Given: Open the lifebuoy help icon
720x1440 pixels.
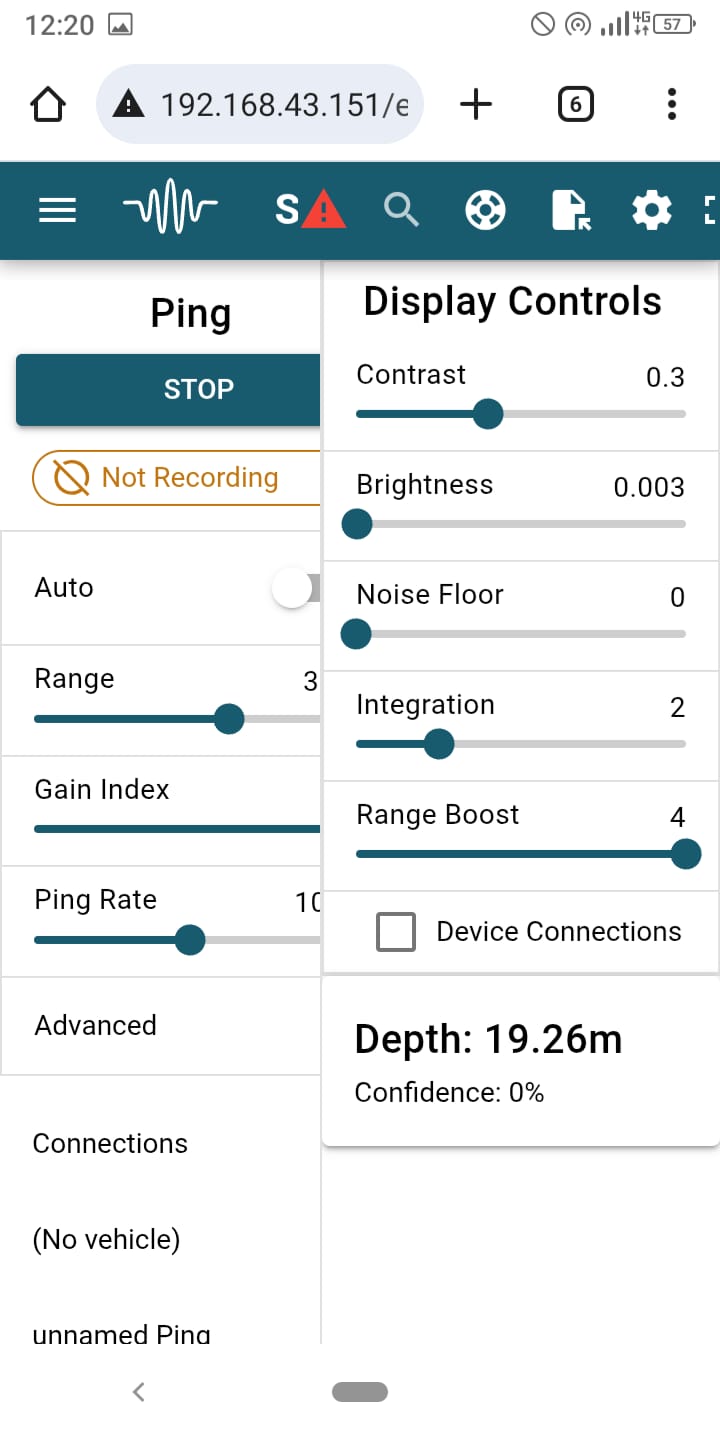Looking at the screenshot, I should pyautogui.click(x=486, y=210).
